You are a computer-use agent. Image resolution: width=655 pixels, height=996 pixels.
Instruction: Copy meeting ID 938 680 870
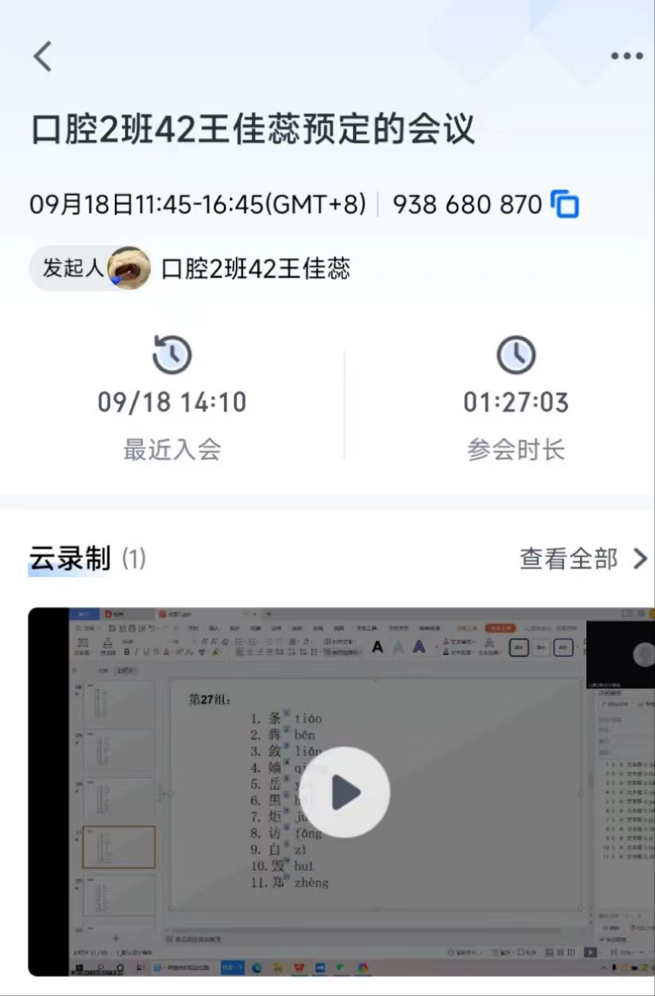[x=566, y=204]
